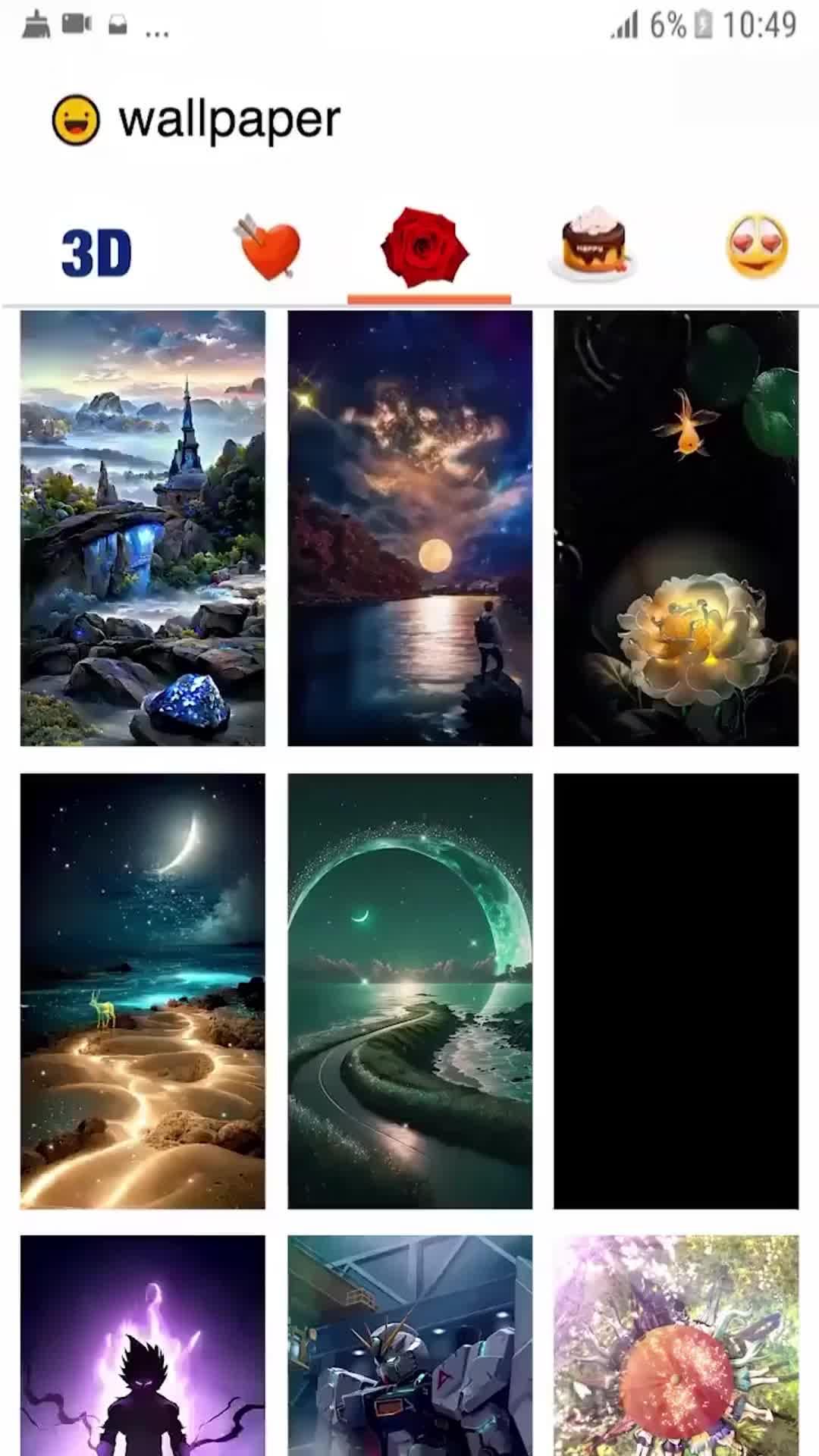
Task: Select the Gundam robot wallpaper thumbnail
Action: click(x=409, y=1365)
